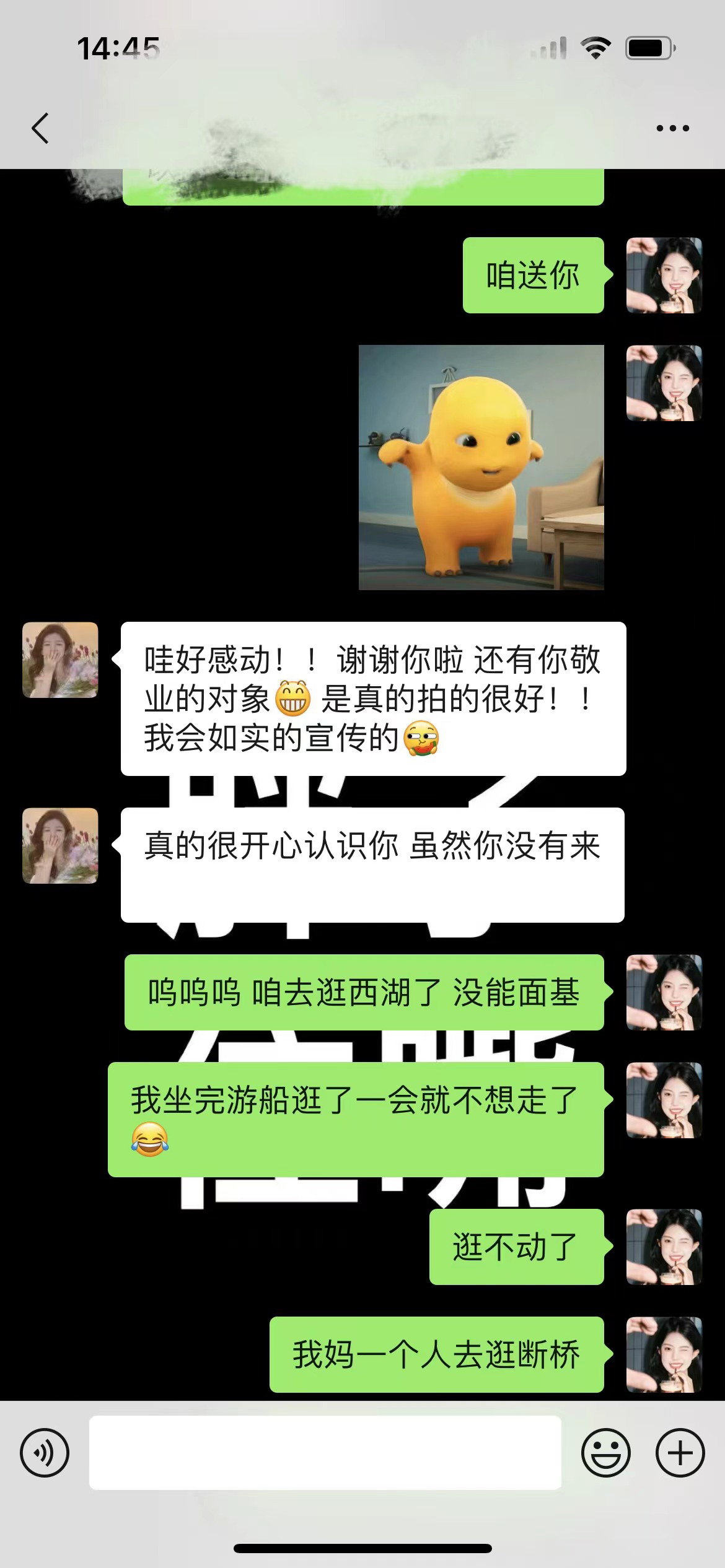Open the three-dot chat info menu
This screenshot has height=1568, width=725.
[672, 128]
